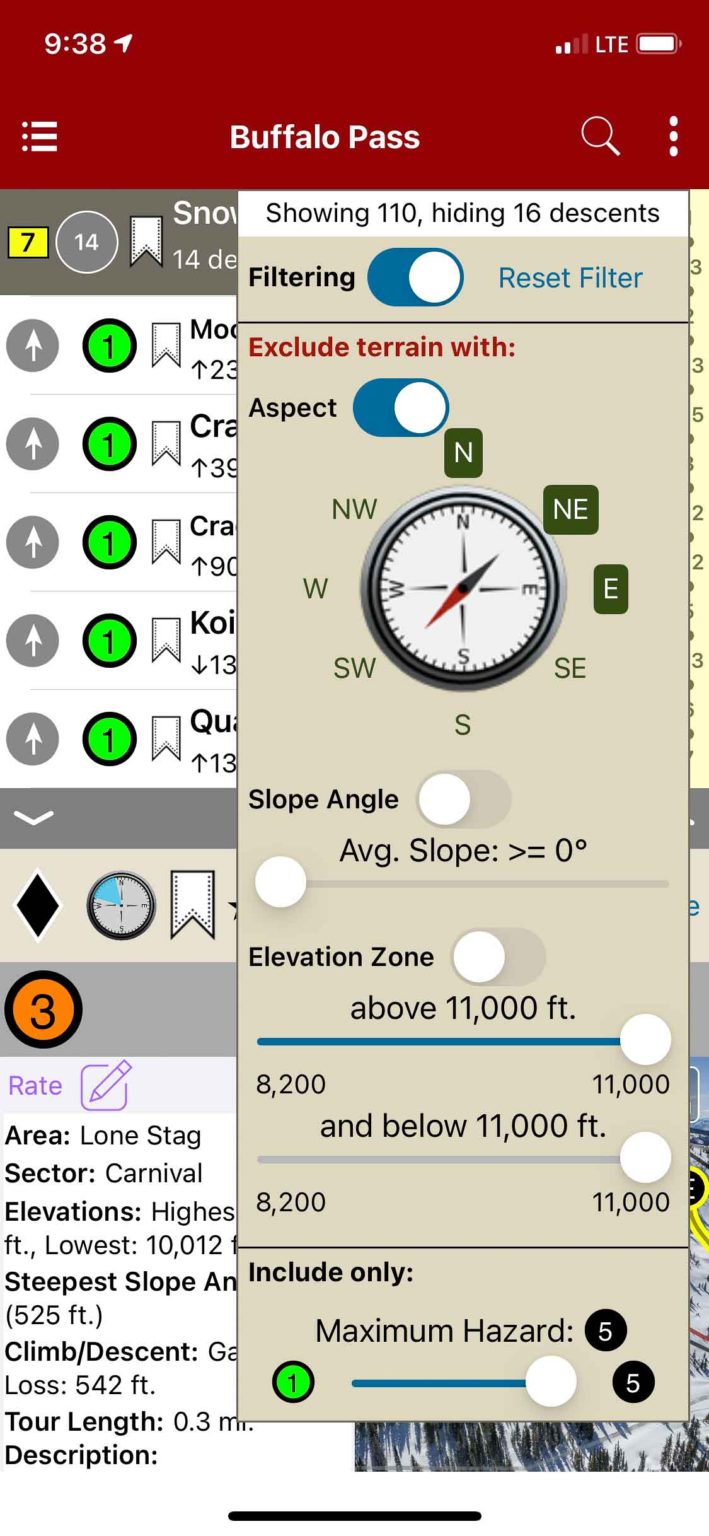Viewport: 709px width, 1536px height.
Task: Deselect the NE aspect
Action: (x=570, y=509)
